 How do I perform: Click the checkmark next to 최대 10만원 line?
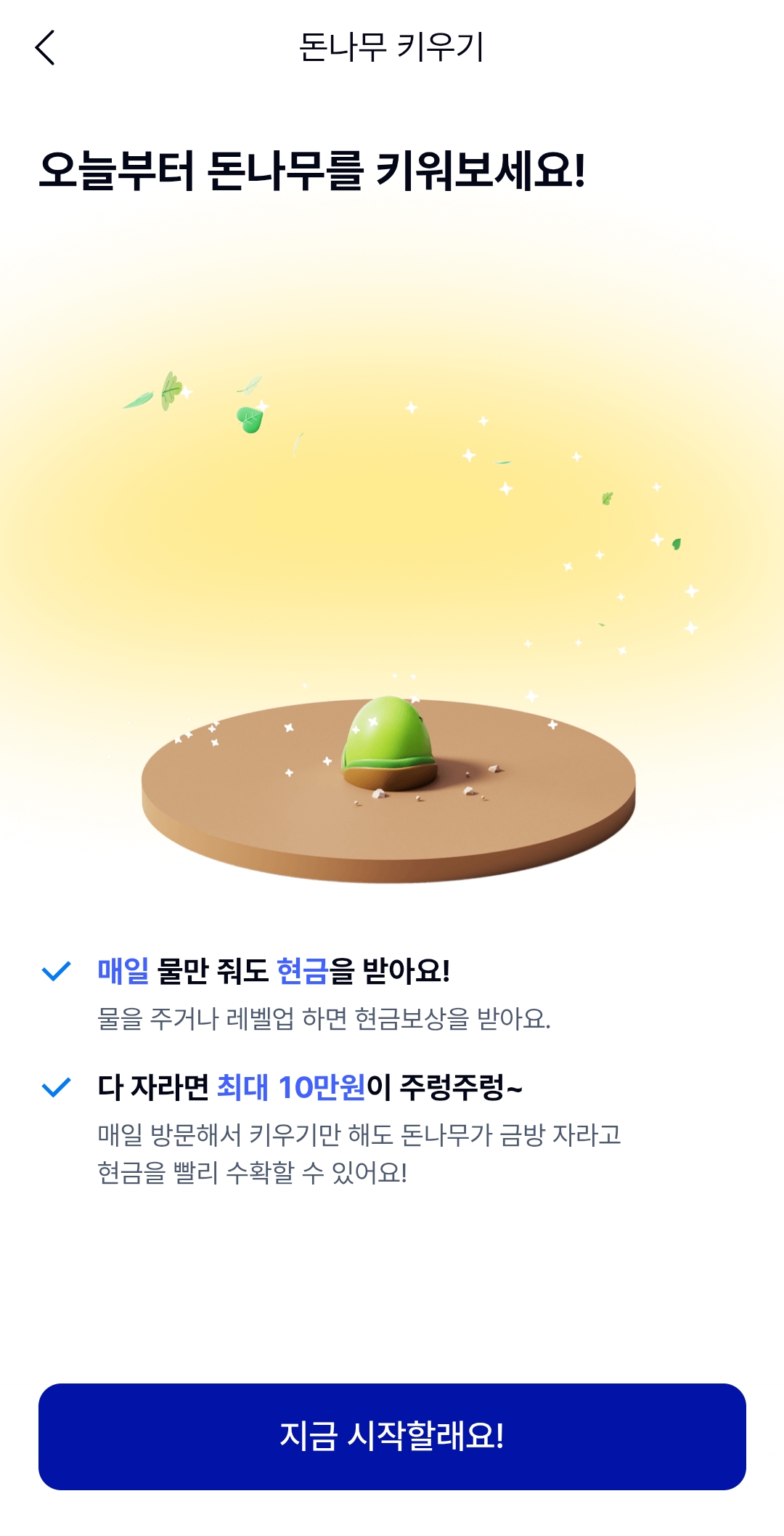(x=55, y=1086)
